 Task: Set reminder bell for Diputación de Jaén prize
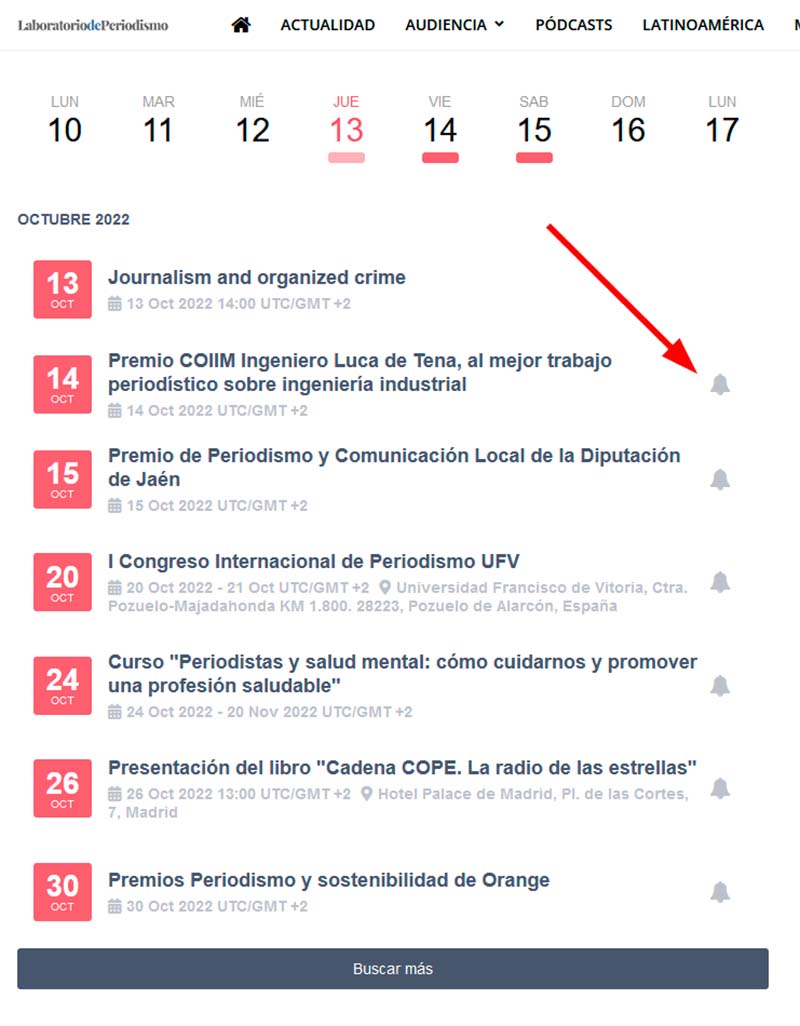(x=720, y=480)
